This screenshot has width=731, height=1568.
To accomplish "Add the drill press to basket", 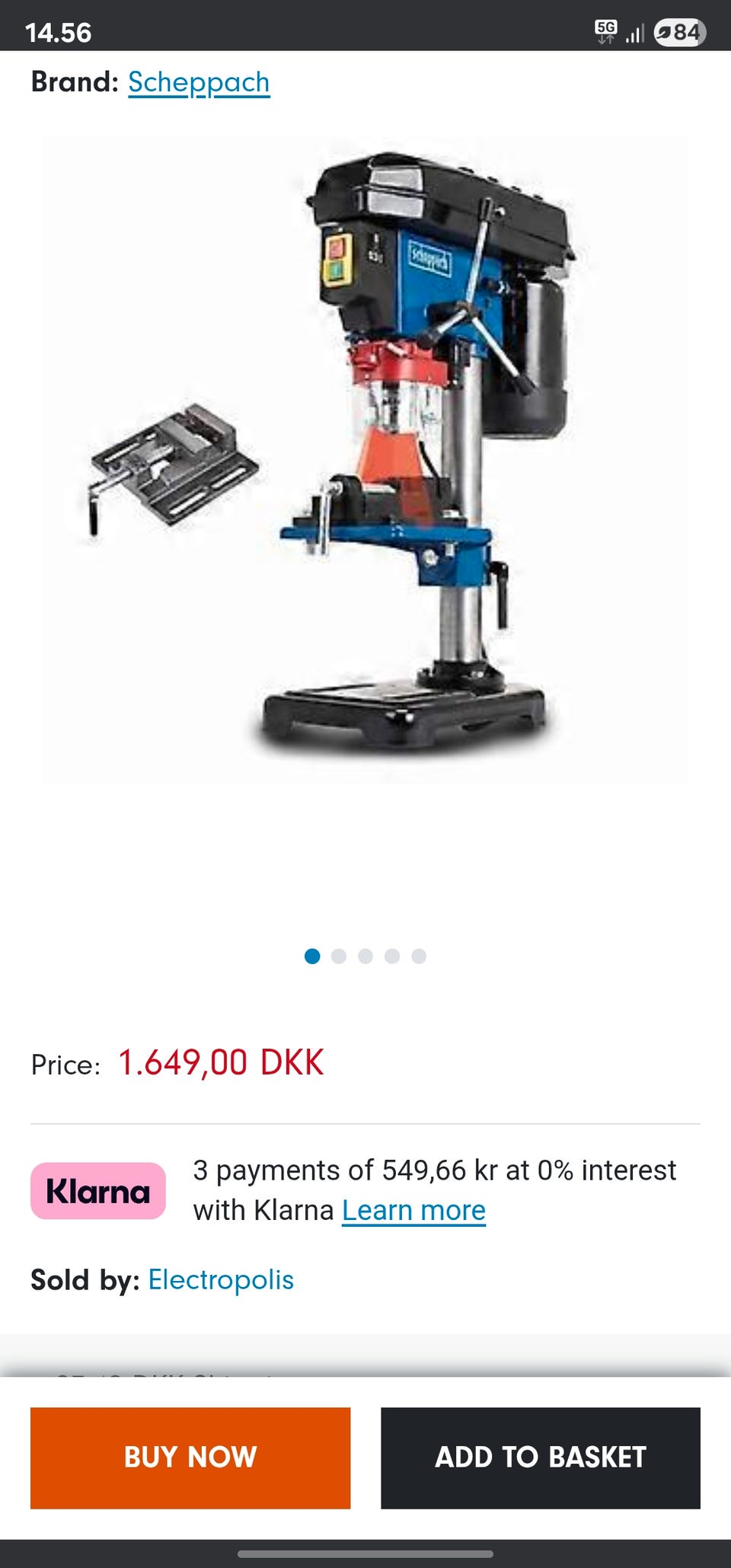I will click(541, 1458).
